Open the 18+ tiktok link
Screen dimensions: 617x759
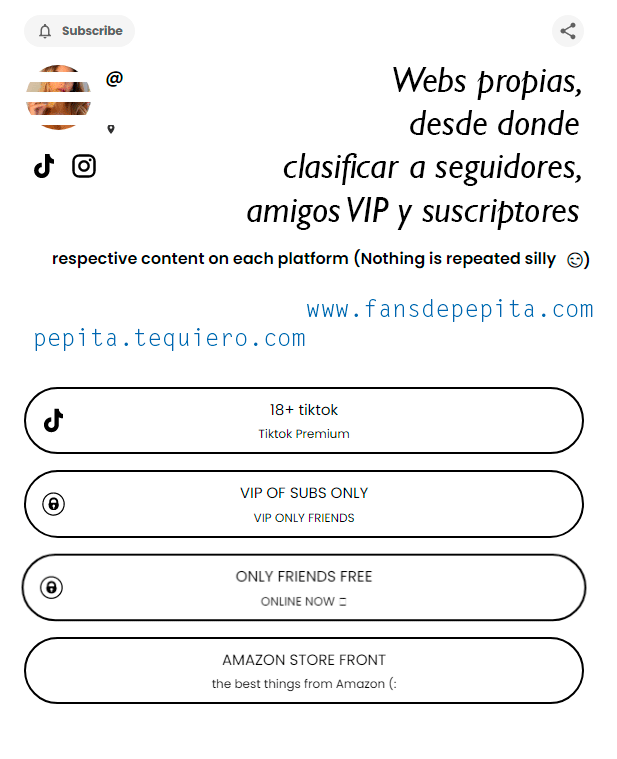tap(303, 421)
